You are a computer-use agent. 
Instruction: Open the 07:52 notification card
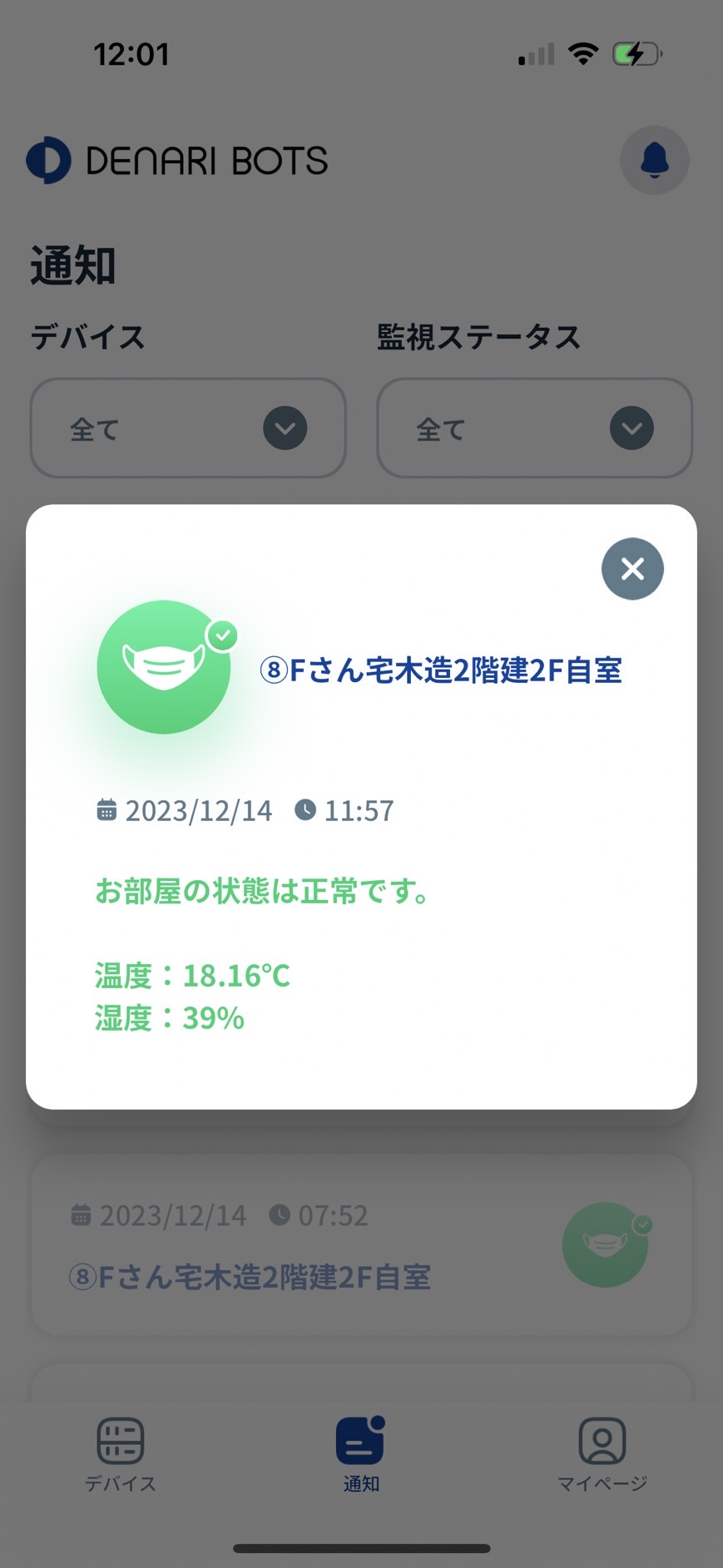(361, 1245)
